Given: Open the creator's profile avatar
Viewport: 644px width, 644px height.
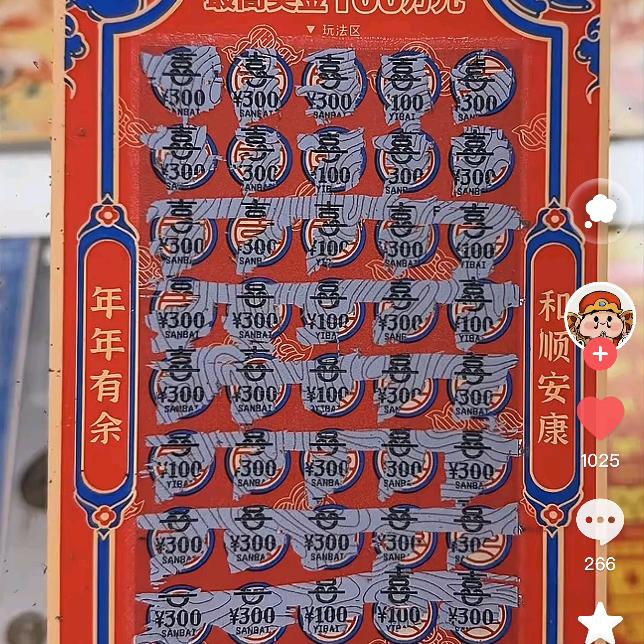Looking at the screenshot, I should click(600, 317).
